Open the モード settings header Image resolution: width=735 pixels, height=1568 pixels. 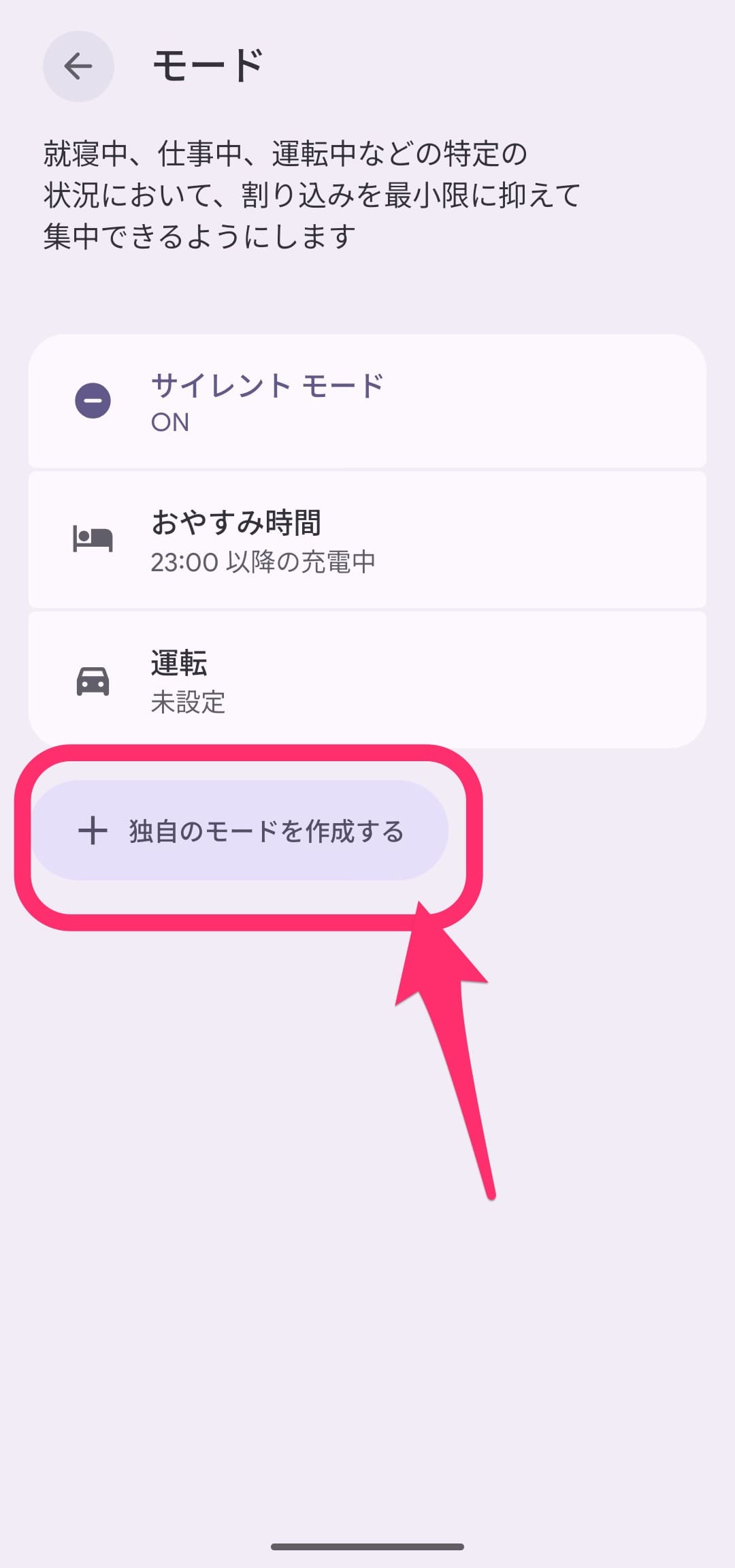click(x=208, y=66)
